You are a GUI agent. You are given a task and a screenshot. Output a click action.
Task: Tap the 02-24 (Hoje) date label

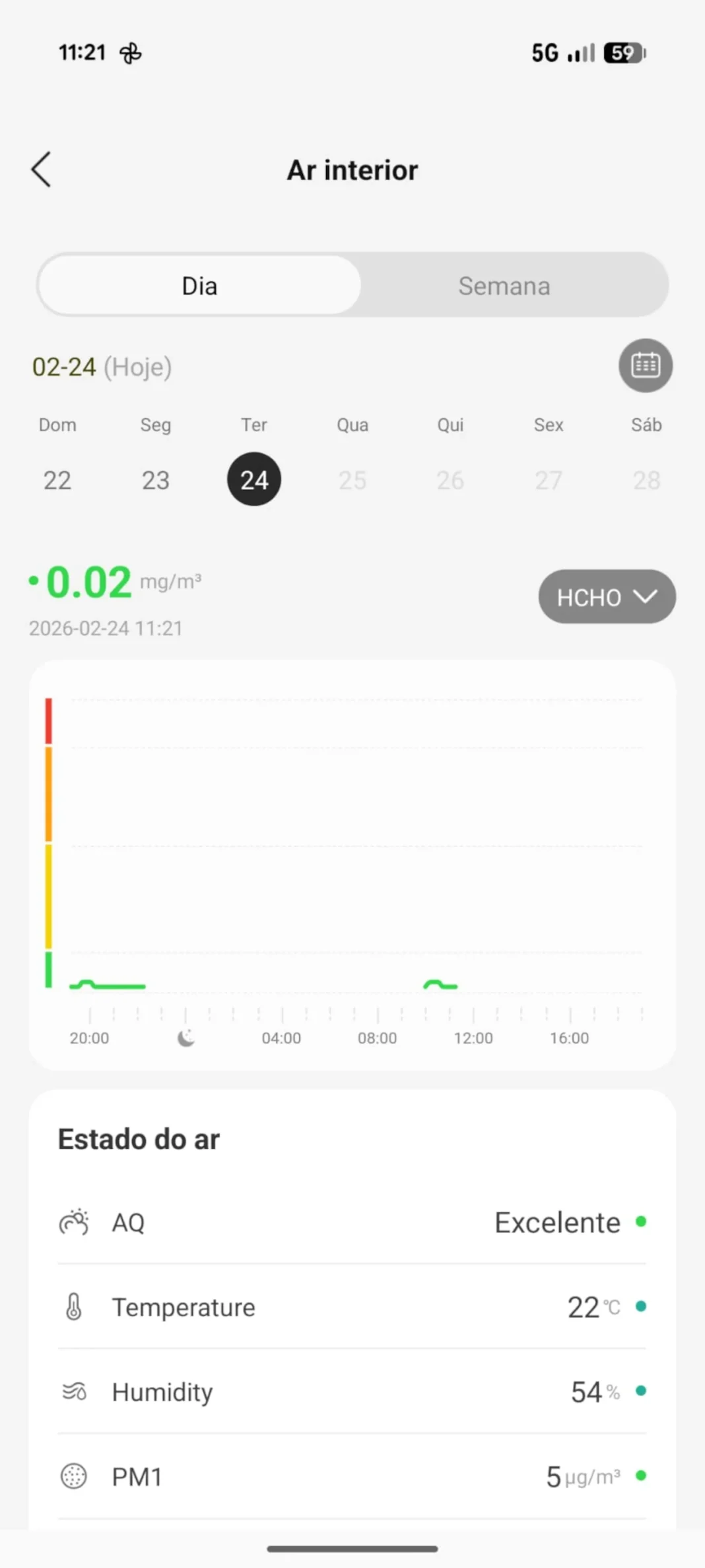(x=102, y=367)
